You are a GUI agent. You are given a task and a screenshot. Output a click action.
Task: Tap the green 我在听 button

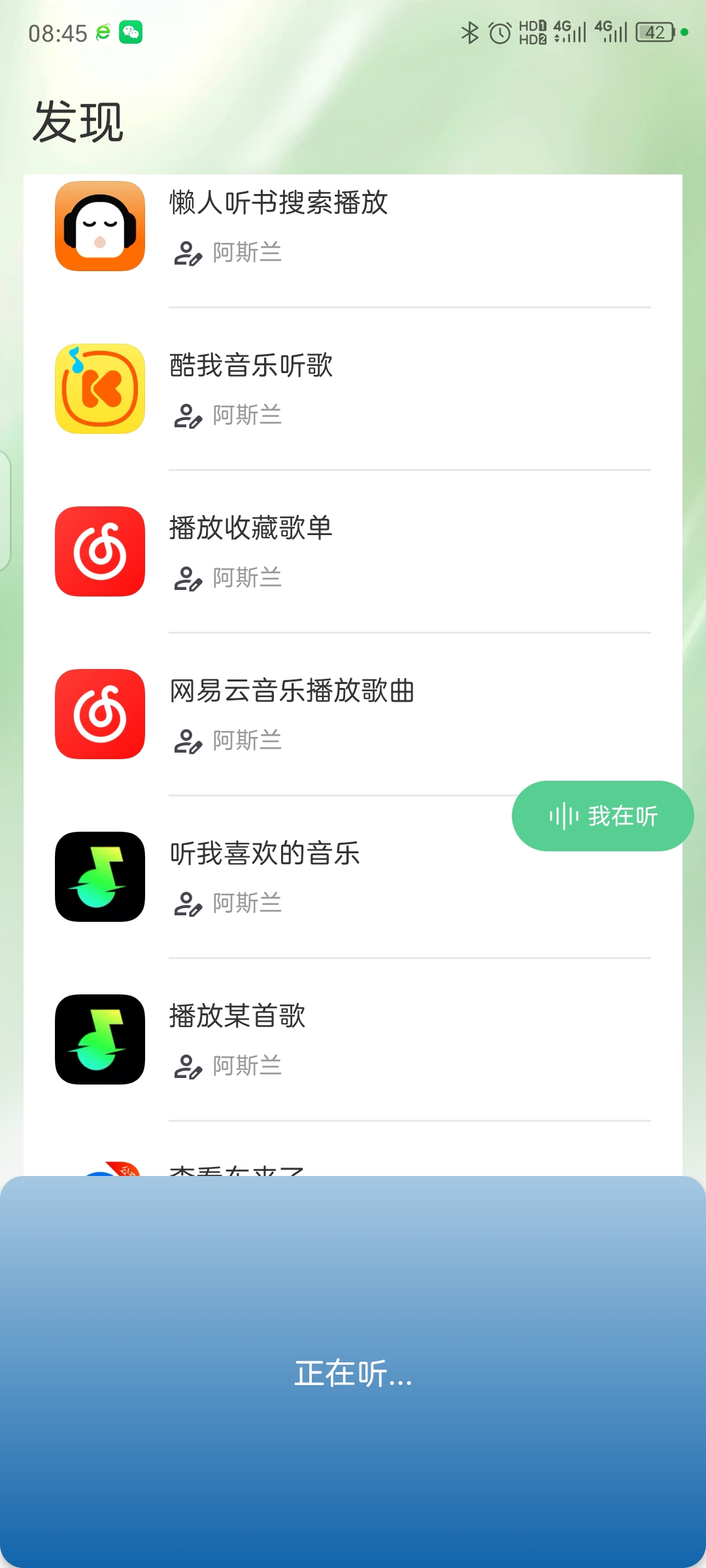click(x=602, y=816)
